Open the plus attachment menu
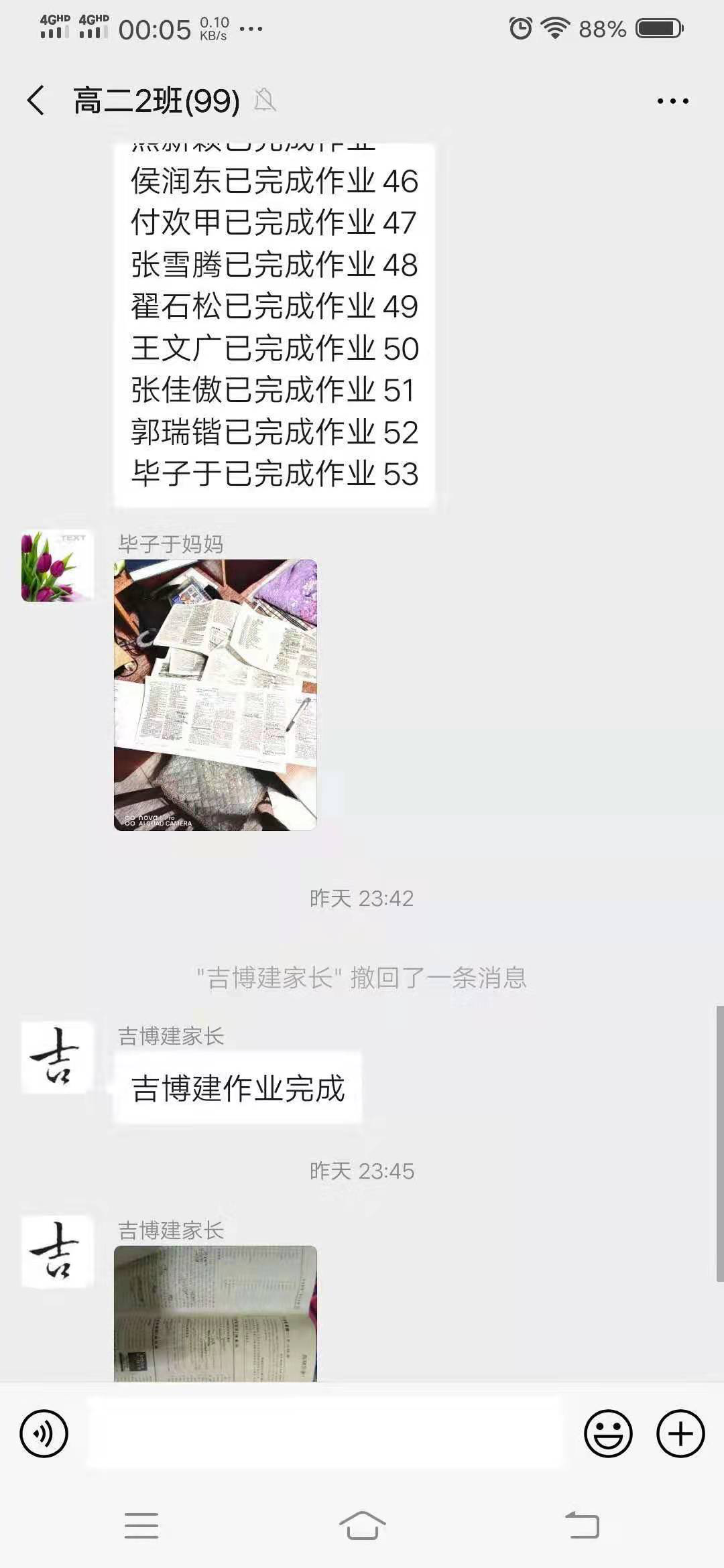 click(680, 1433)
